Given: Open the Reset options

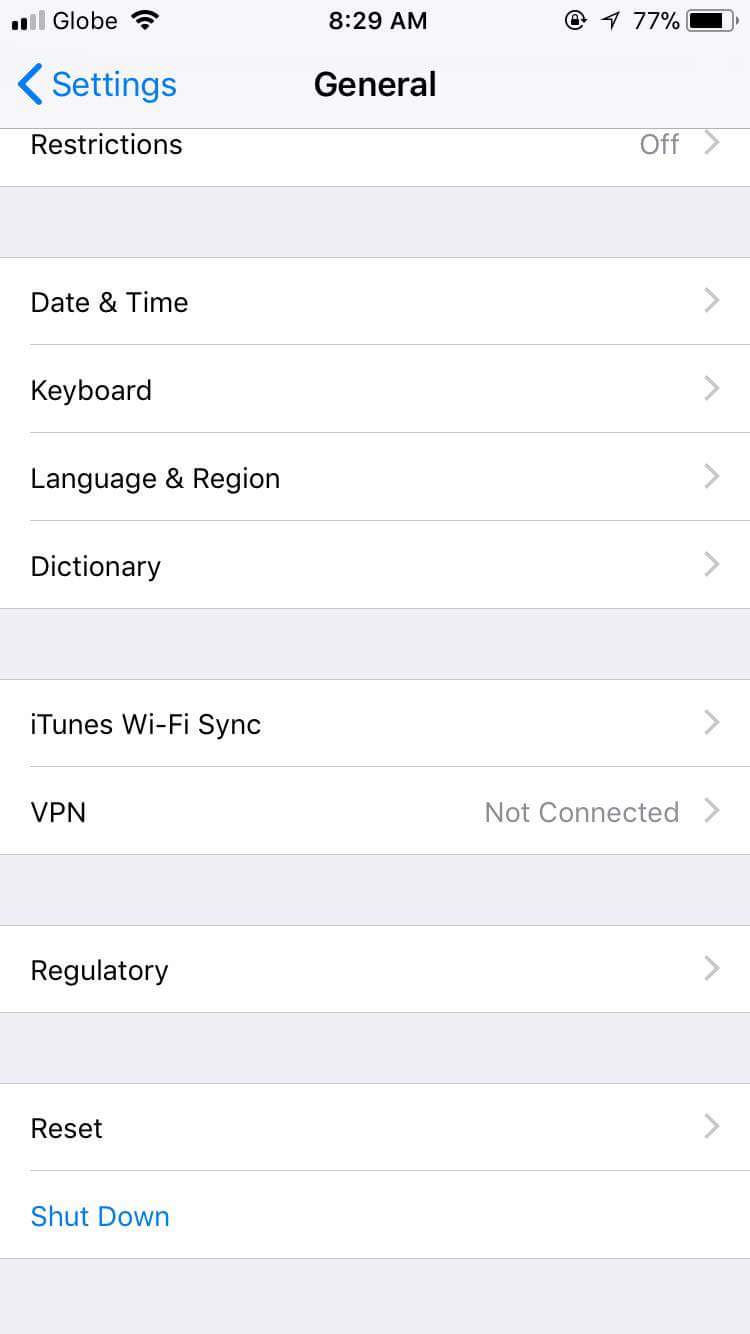Looking at the screenshot, I should 375,1127.
